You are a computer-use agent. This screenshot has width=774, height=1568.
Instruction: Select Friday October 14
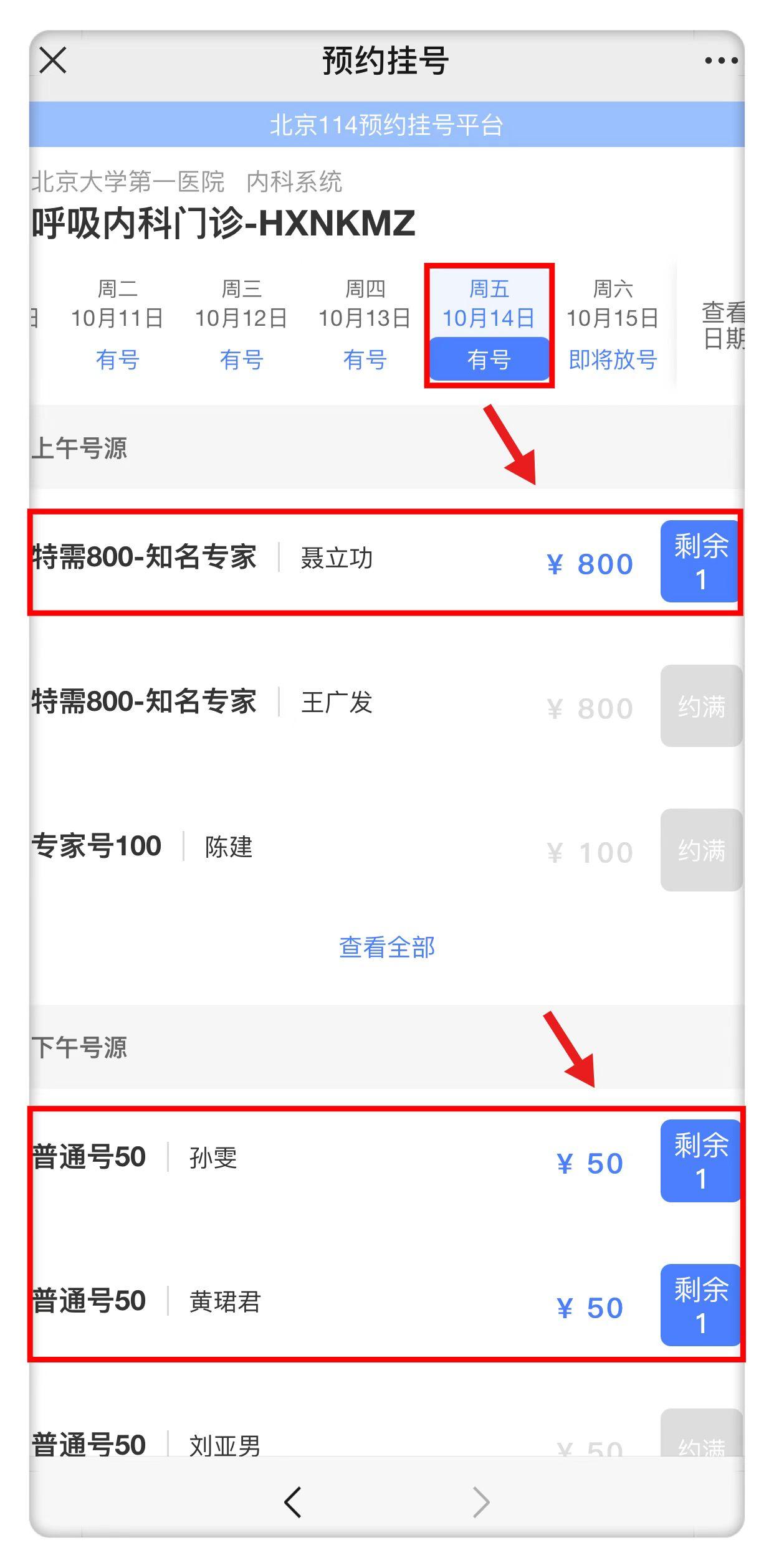point(489,324)
